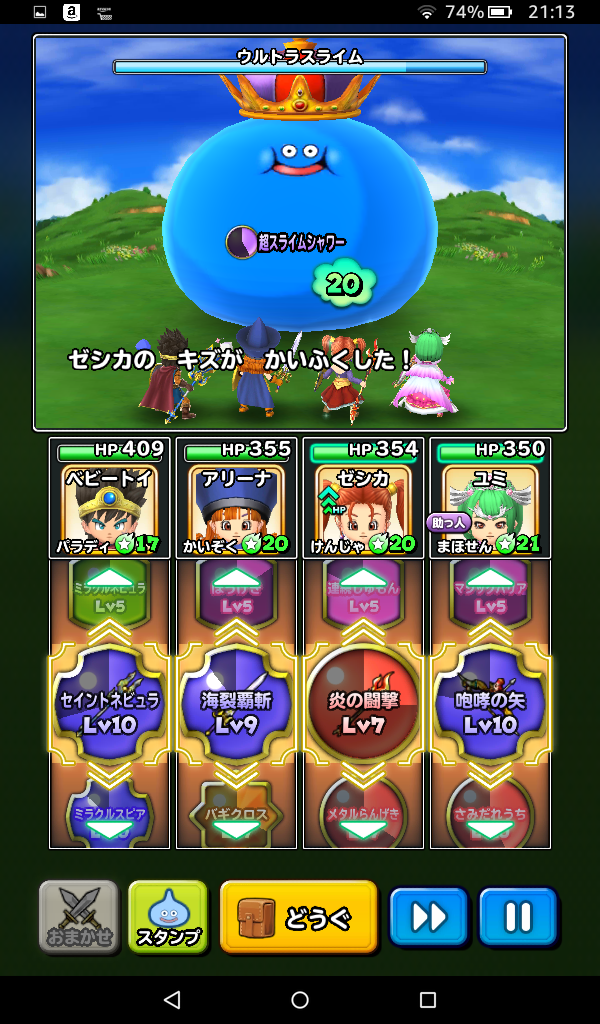Use the 海裂覇斬 Lv9 skill
600x1024 pixels.
tap(237, 705)
